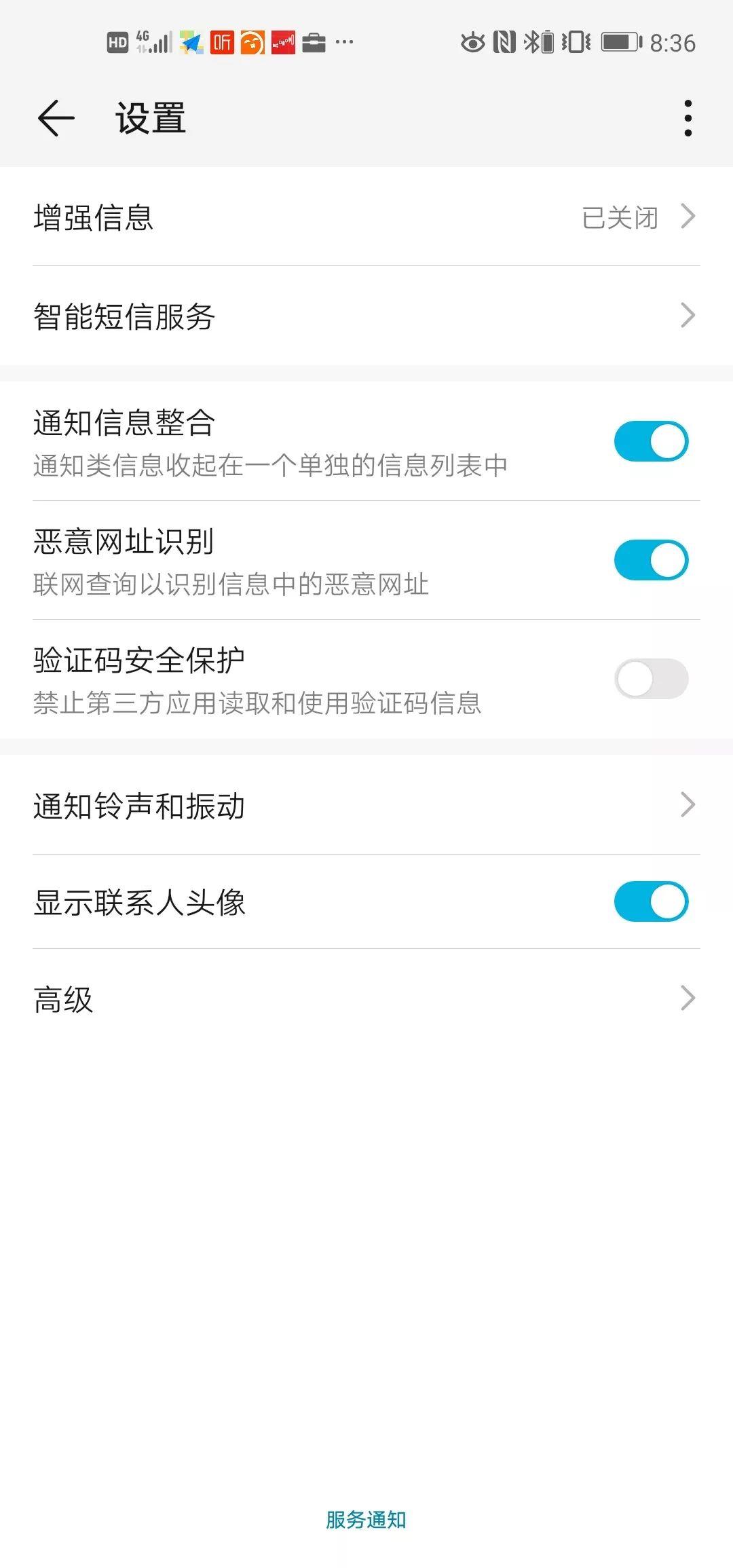The image size is (733, 1568).
Task: Expand the 智能短信服务 entry
Action: point(366,315)
